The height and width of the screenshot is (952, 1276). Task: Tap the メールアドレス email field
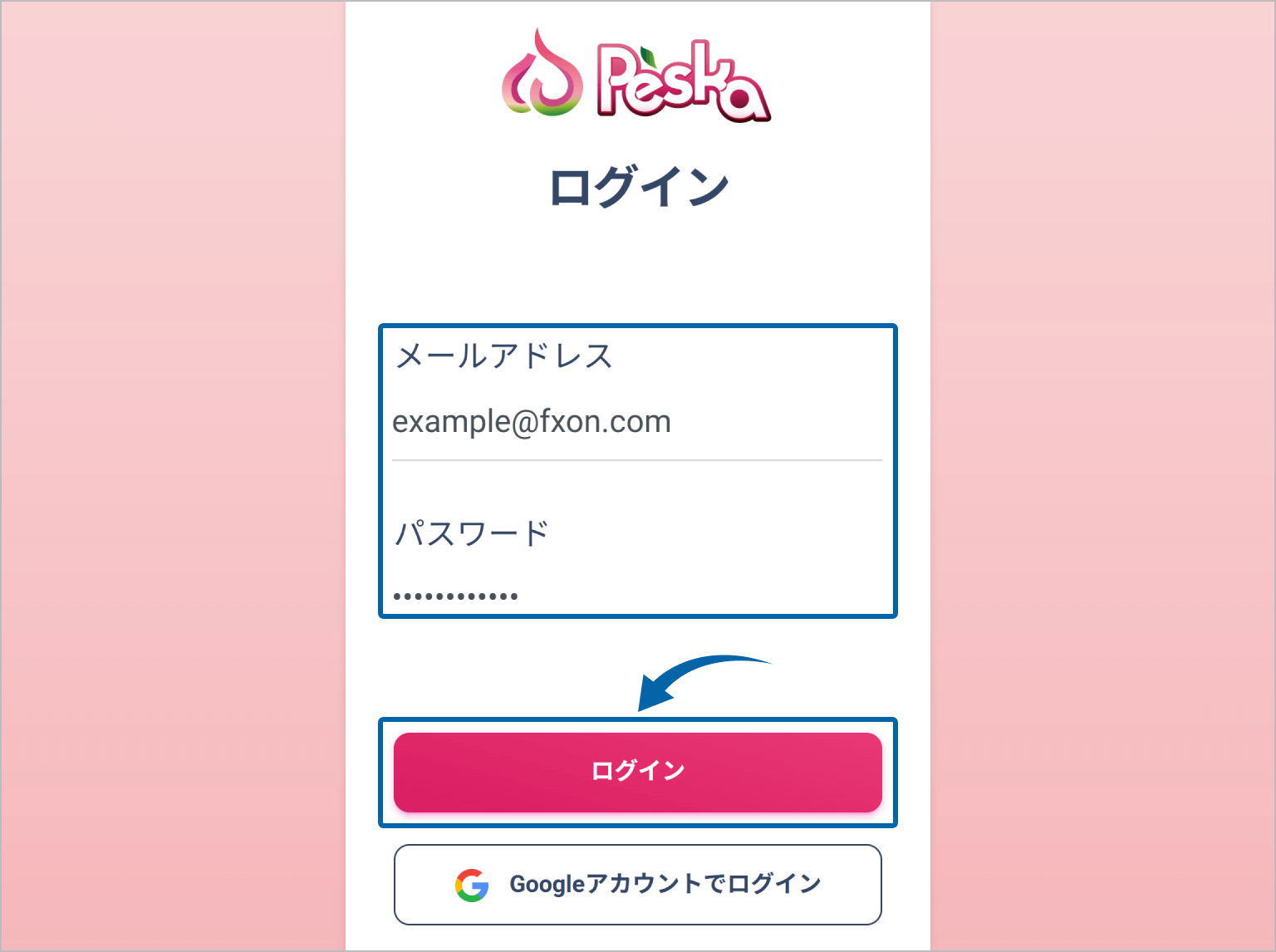[x=636, y=422]
